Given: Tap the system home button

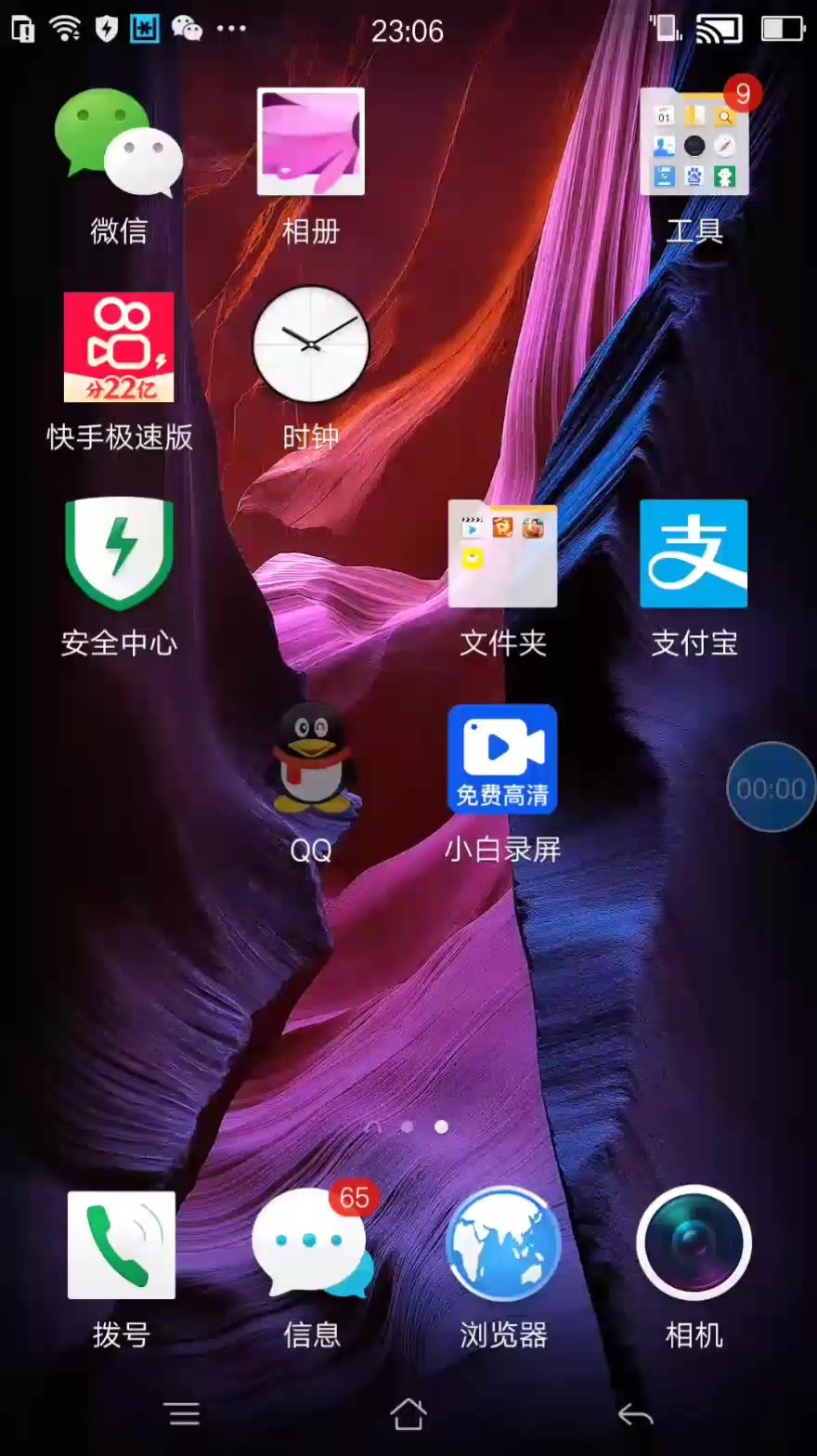Looking at the screenshot, I should click(408, 1413).
